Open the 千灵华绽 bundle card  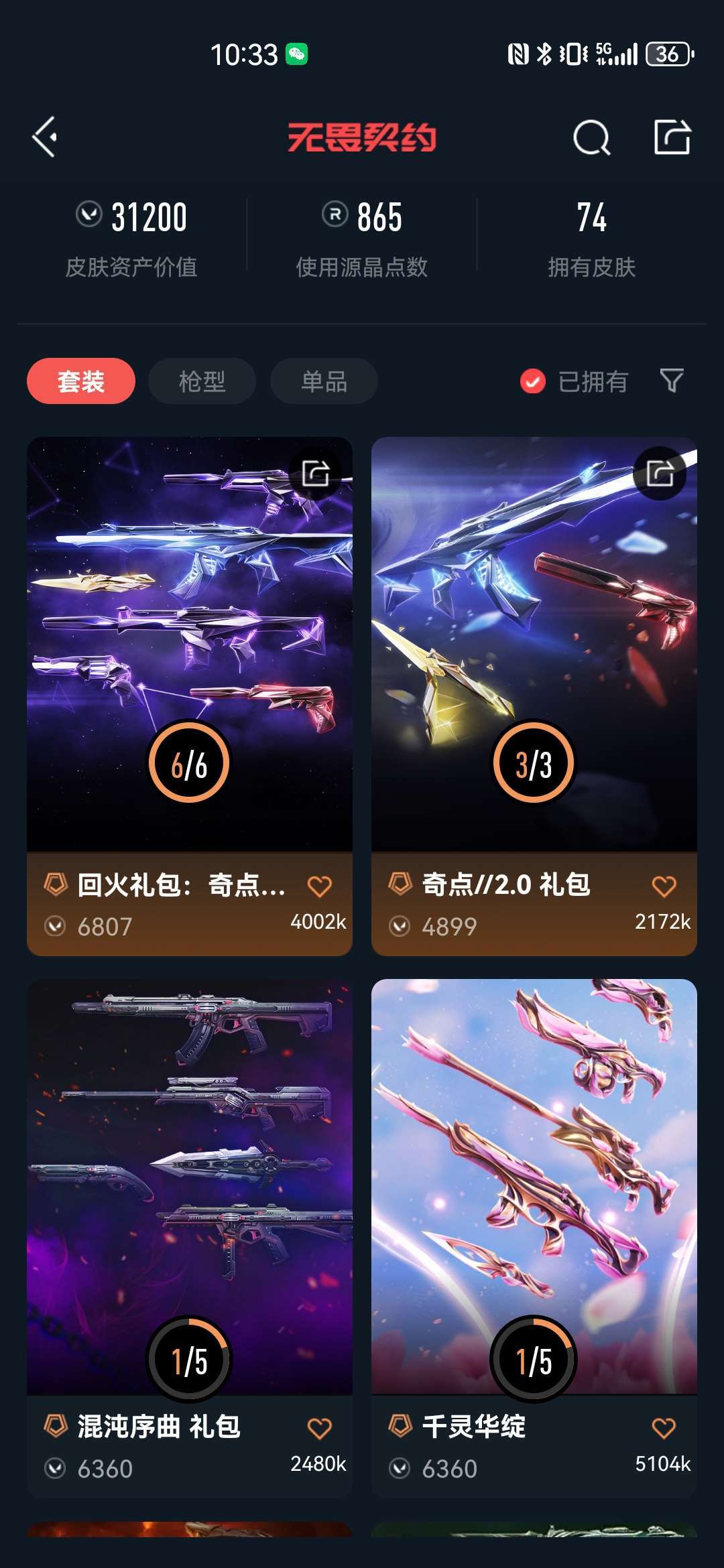pyautogui.click(x=534, y=1186)
